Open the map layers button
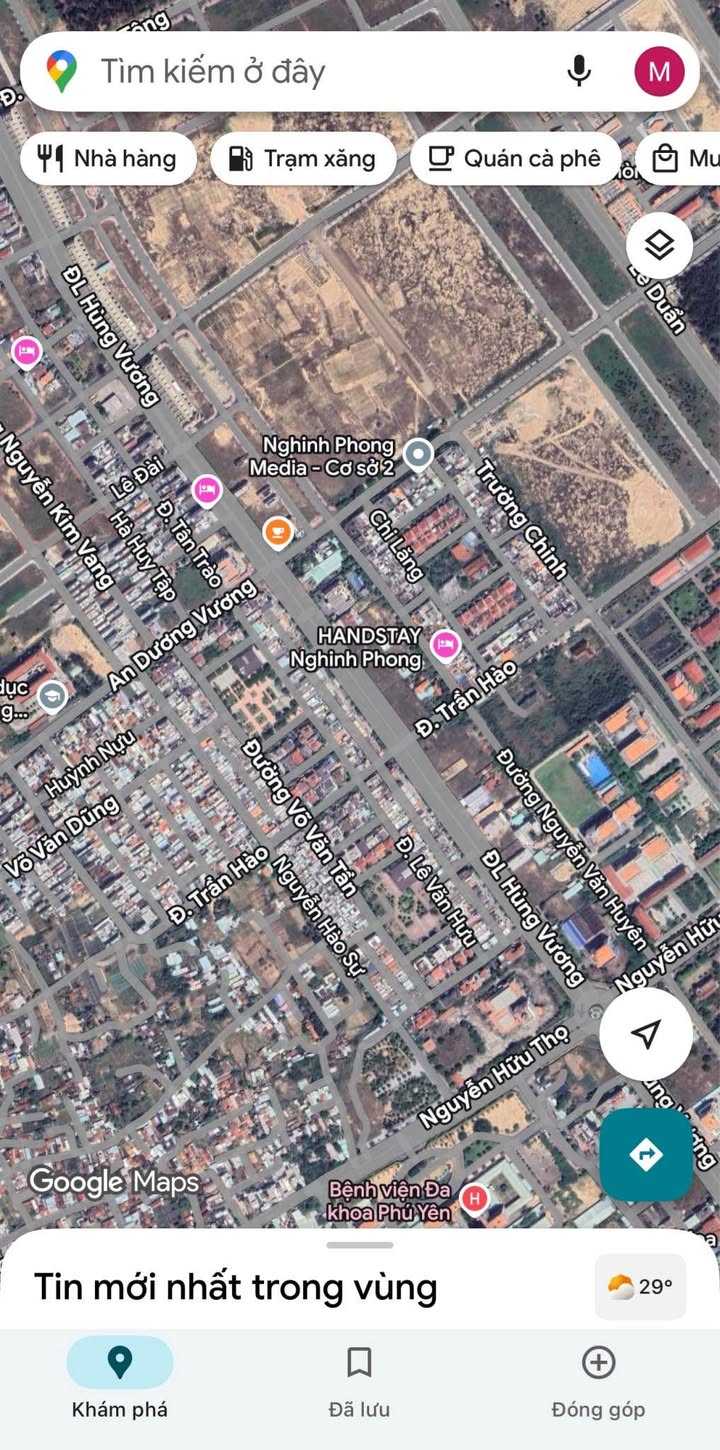Viewport: 720px width, 1450px height. [x=659, y=245]
